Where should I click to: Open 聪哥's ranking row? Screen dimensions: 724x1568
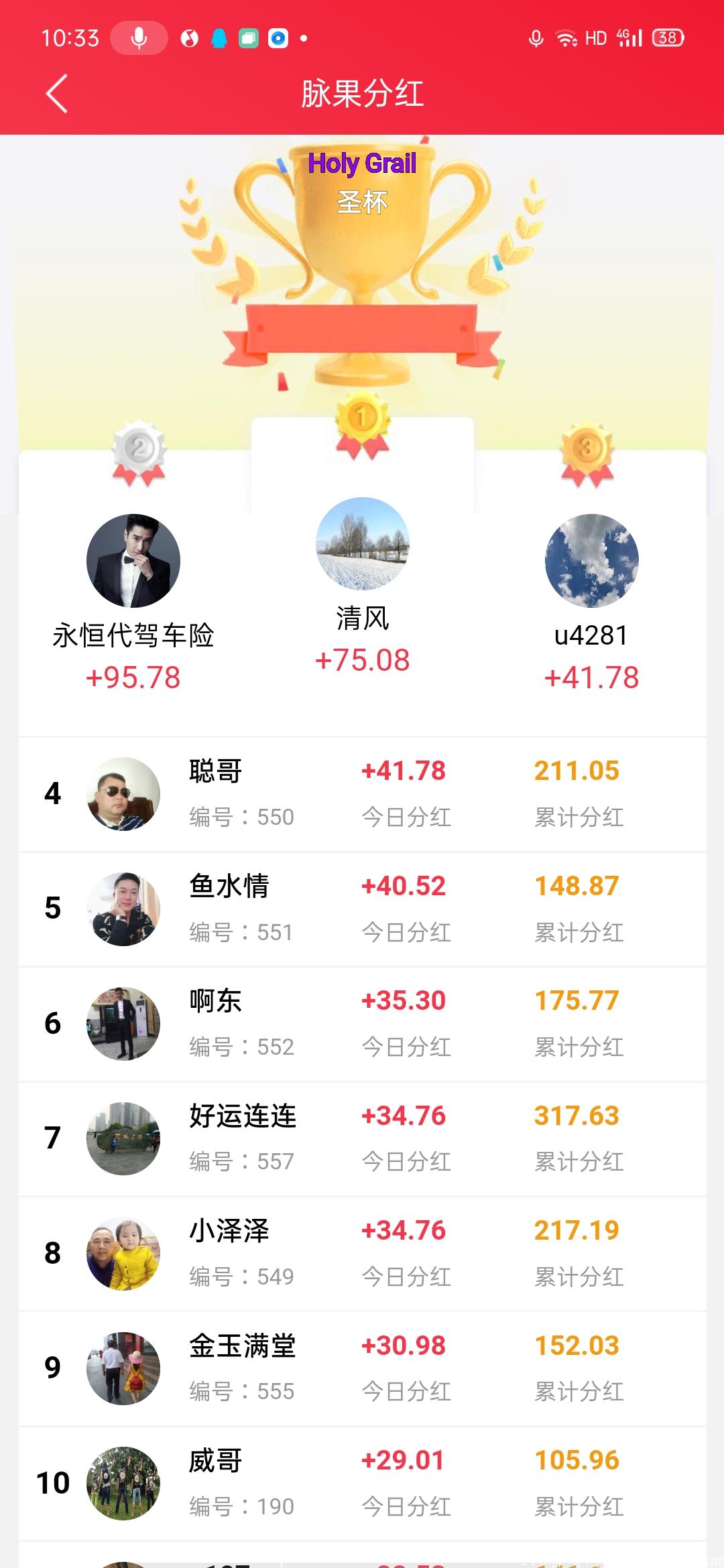[362, 794]
